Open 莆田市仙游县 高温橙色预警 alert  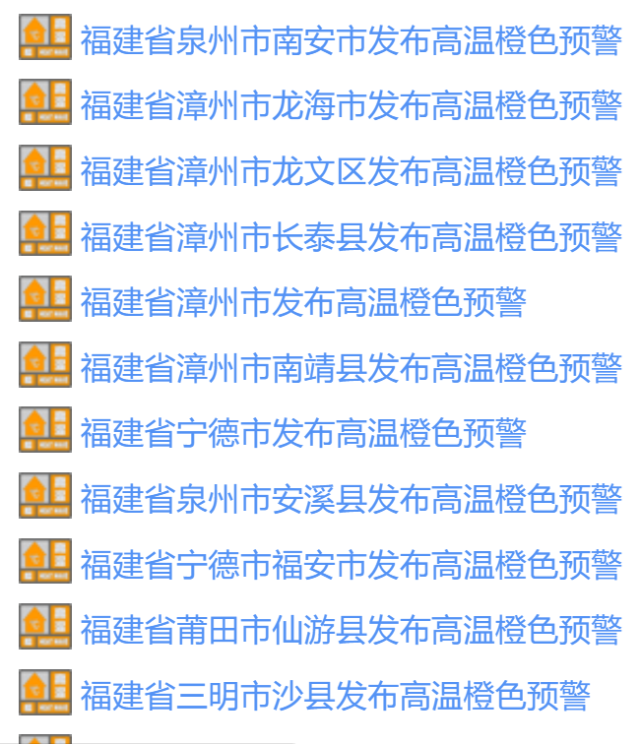click(350, 629)
